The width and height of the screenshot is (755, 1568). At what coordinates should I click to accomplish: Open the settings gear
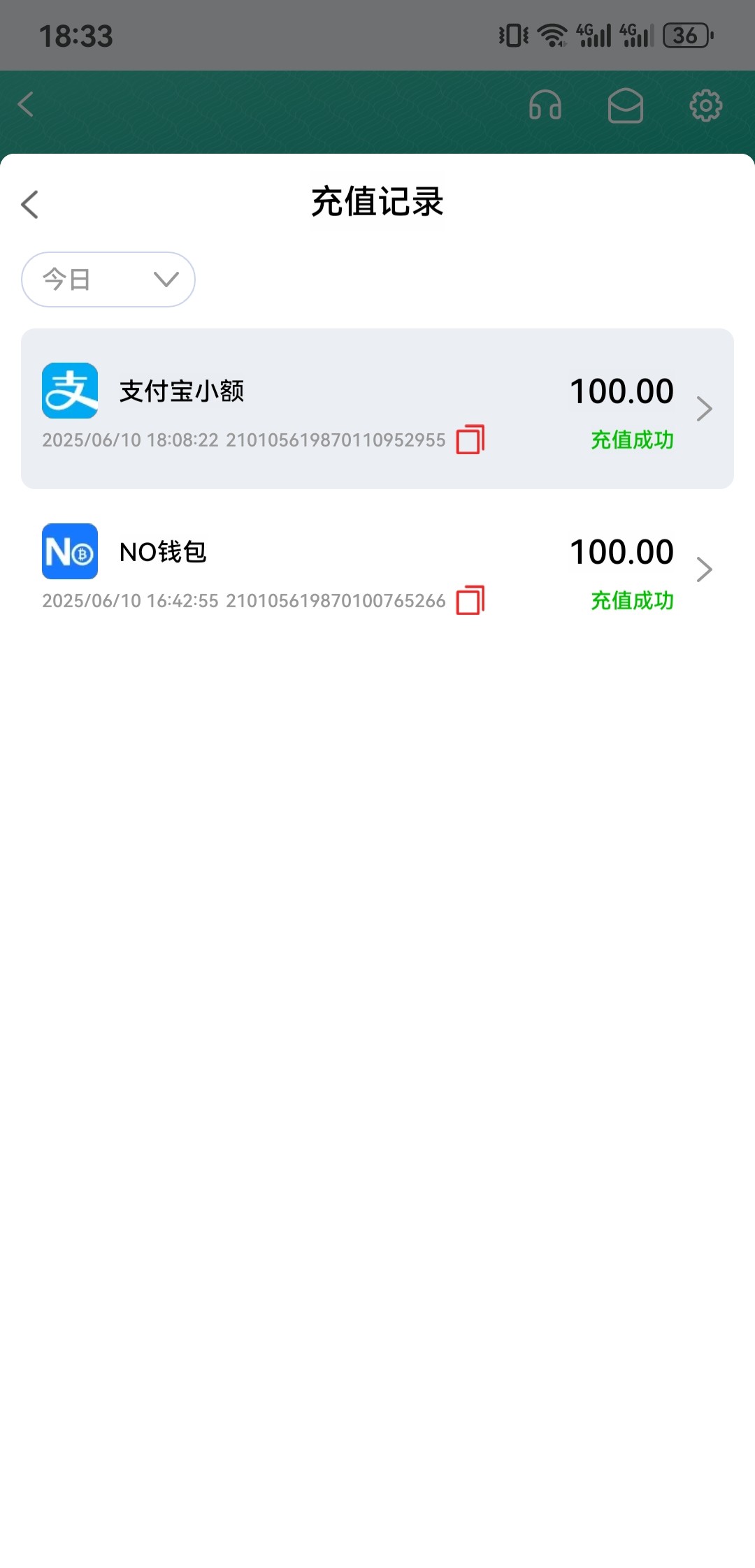[x=706, y=106]
